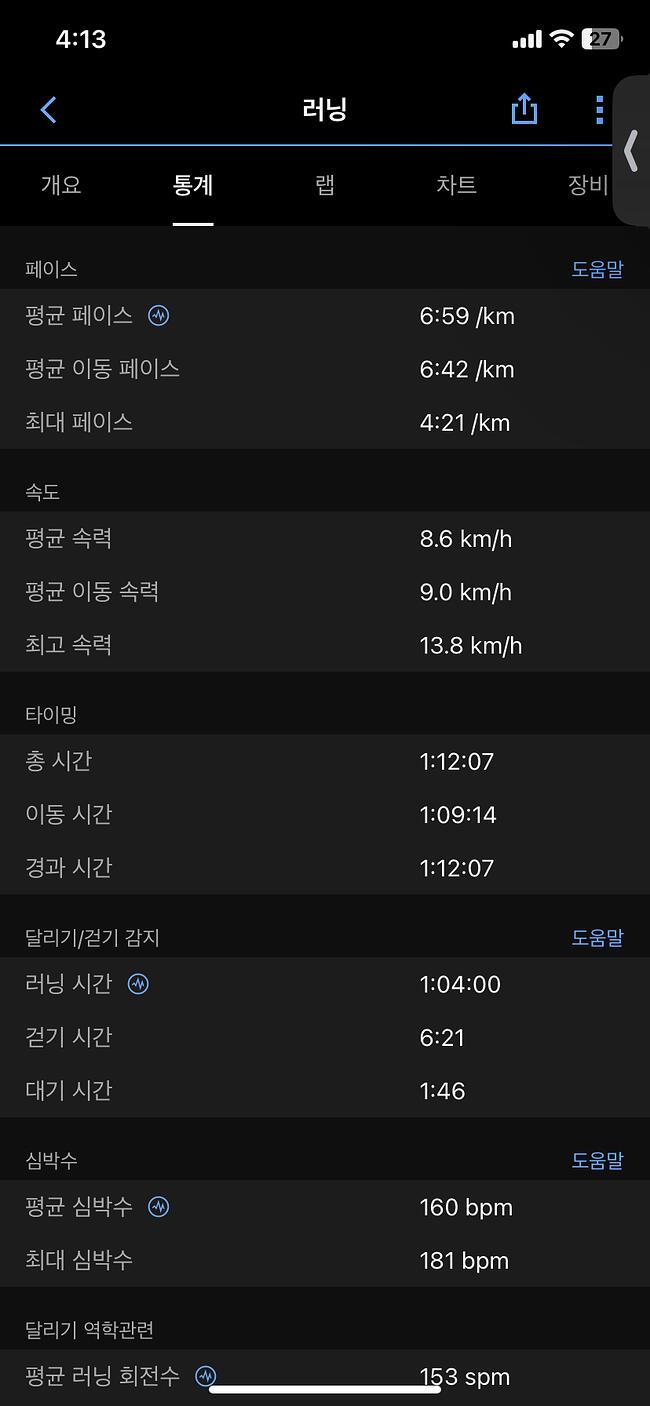Tap the chart icon next to 평균 페이스
This screenshot has width=650, height=1406.
pos(158,316)
